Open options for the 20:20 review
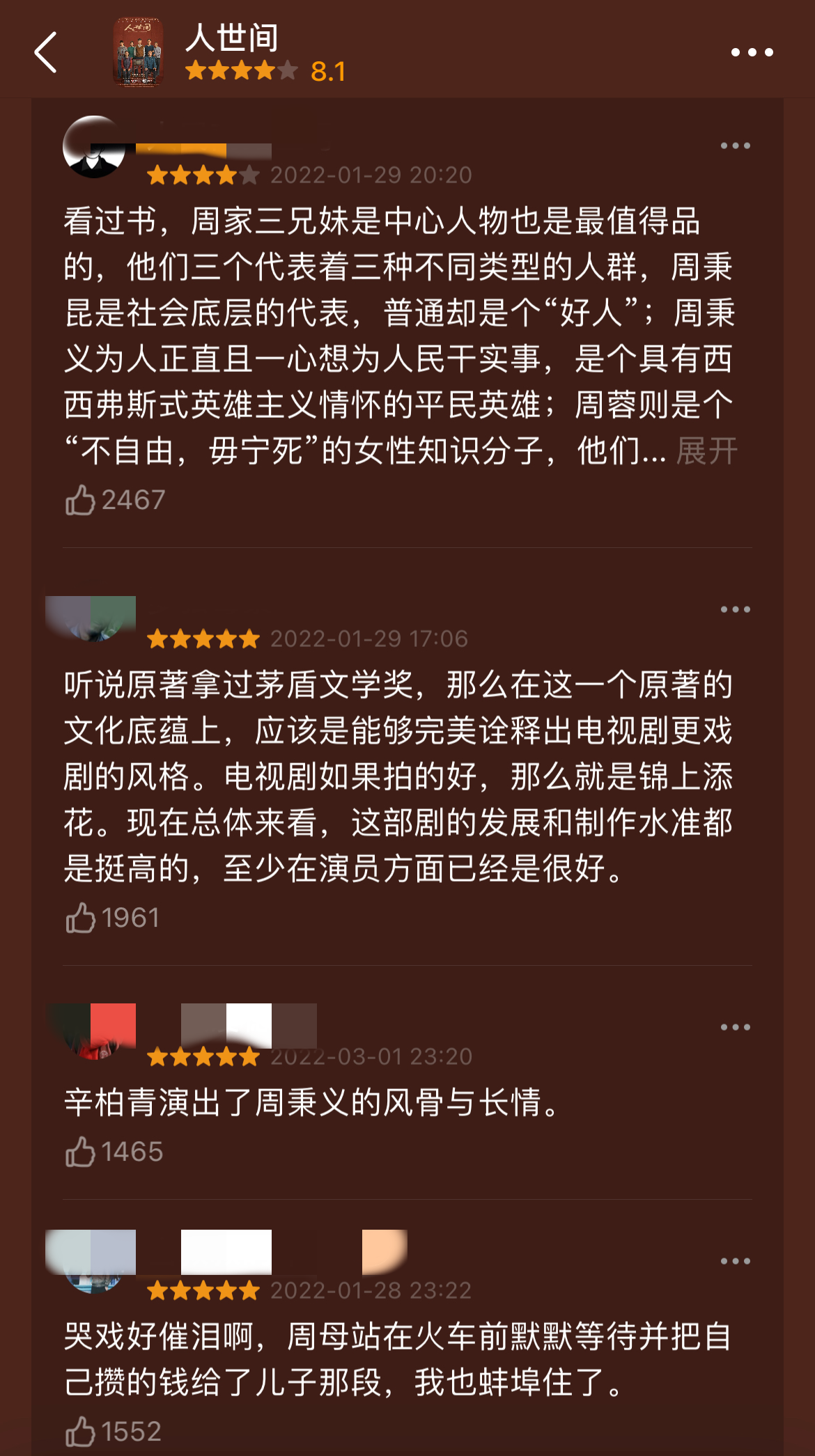 click(x=735, y=146)
